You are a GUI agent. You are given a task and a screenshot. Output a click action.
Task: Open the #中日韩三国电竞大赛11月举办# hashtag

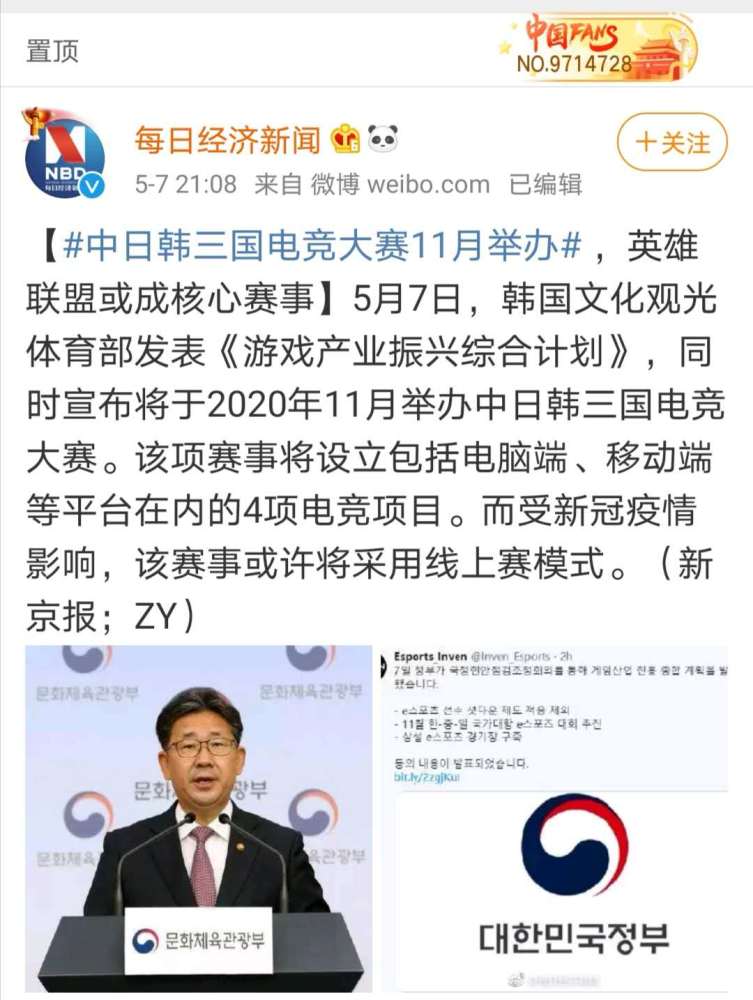pyautogui.click(x=322, y=246)
